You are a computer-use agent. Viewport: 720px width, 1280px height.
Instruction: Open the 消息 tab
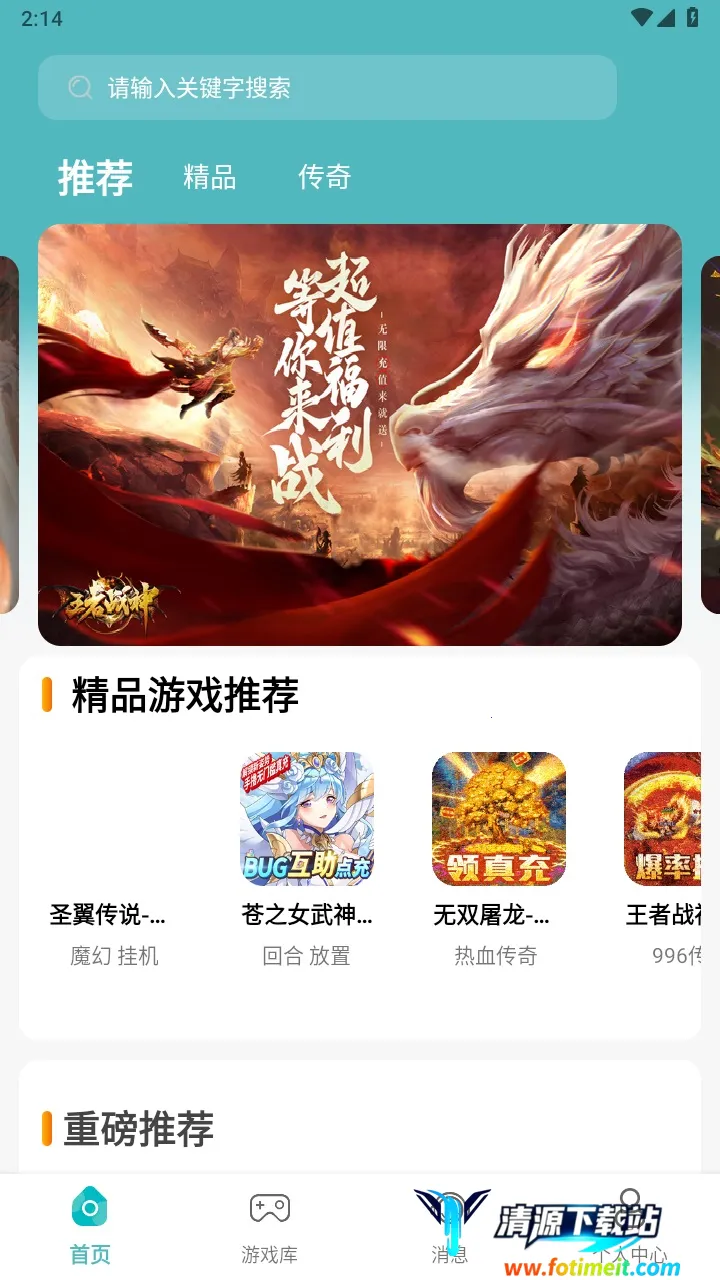tap(450, 1225)
